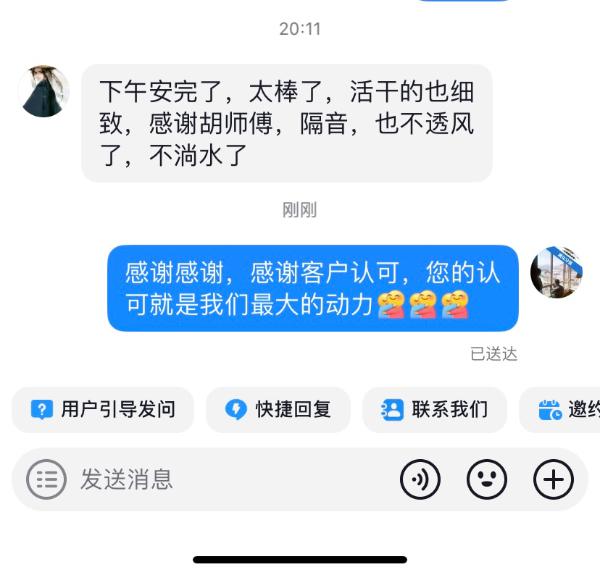This screenshot has height=575, width=600.
Task: Select the 联系我们 chip
Action: tap(435, 409)
